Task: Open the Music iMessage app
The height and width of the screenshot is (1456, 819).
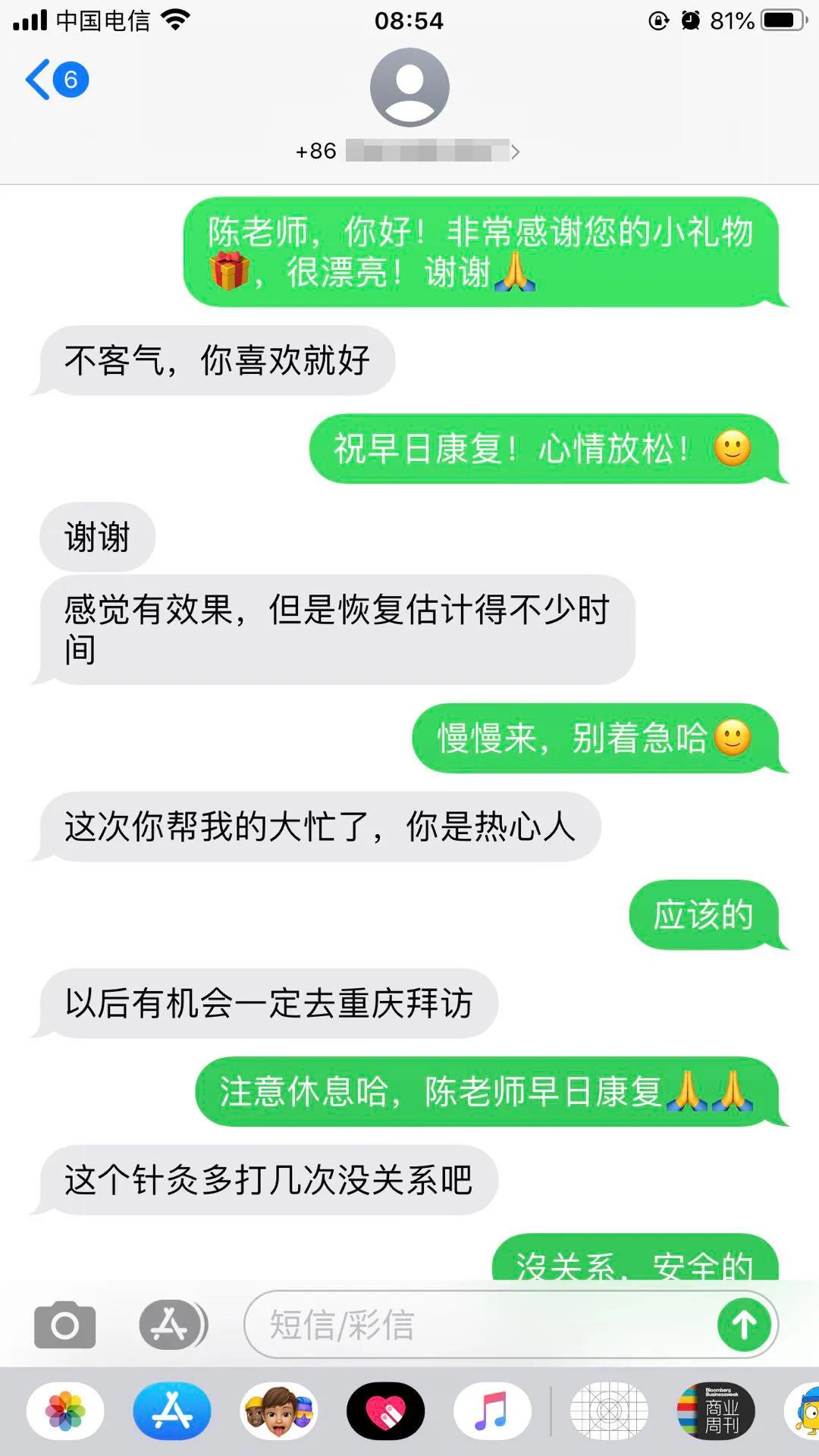Action: tap(492, 1411)
